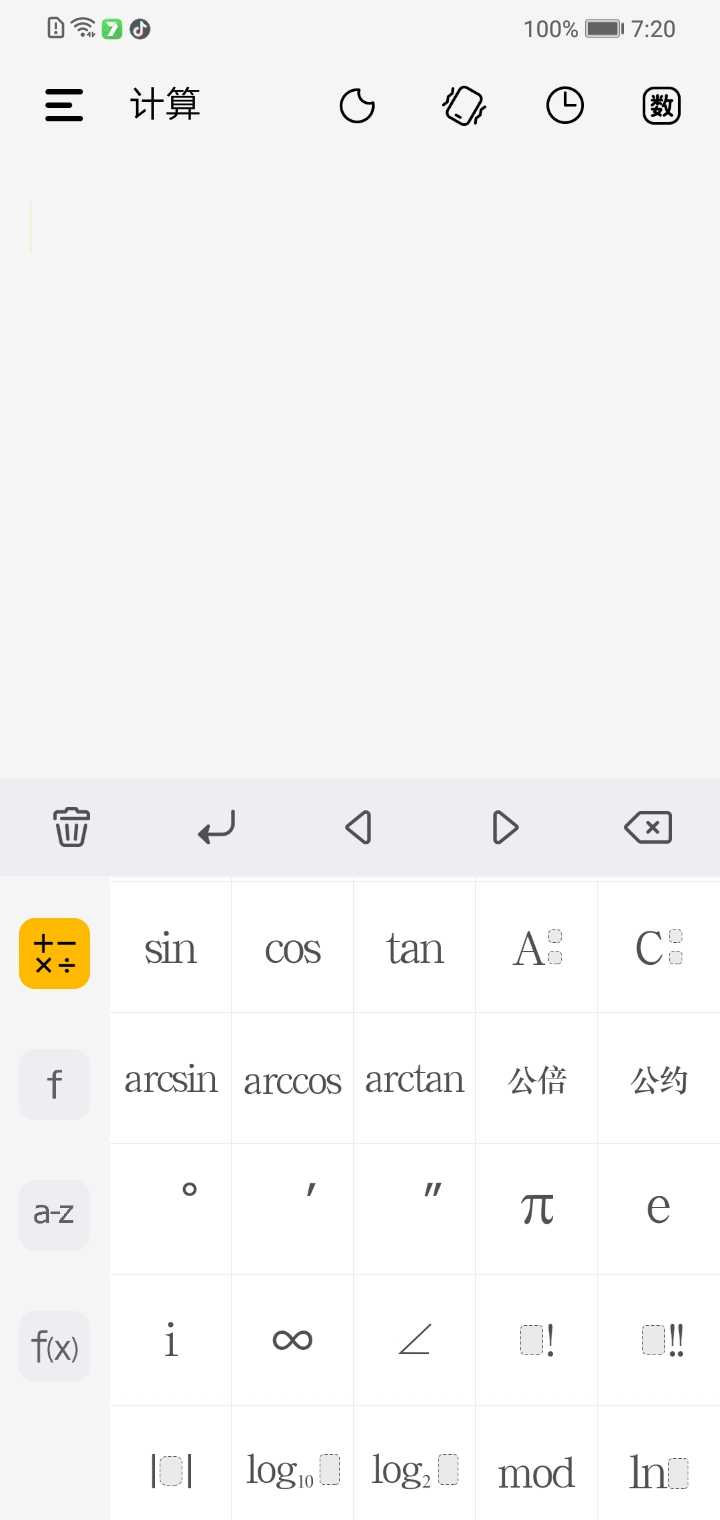
Task: Tap the 公倍 common multiple key
Action: [x=537, y=1080]
